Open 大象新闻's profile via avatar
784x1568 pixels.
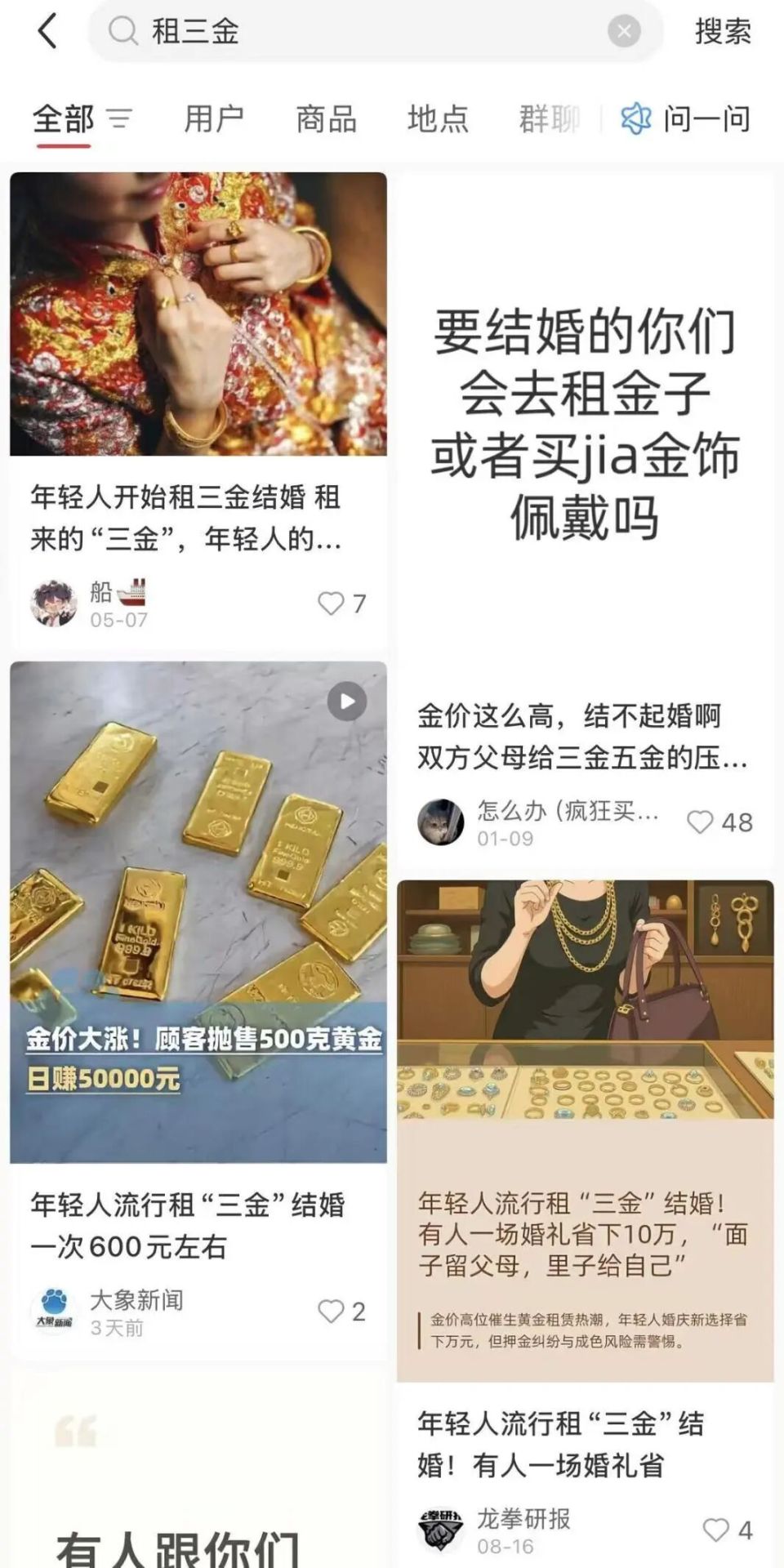(x=52, y=1309)
